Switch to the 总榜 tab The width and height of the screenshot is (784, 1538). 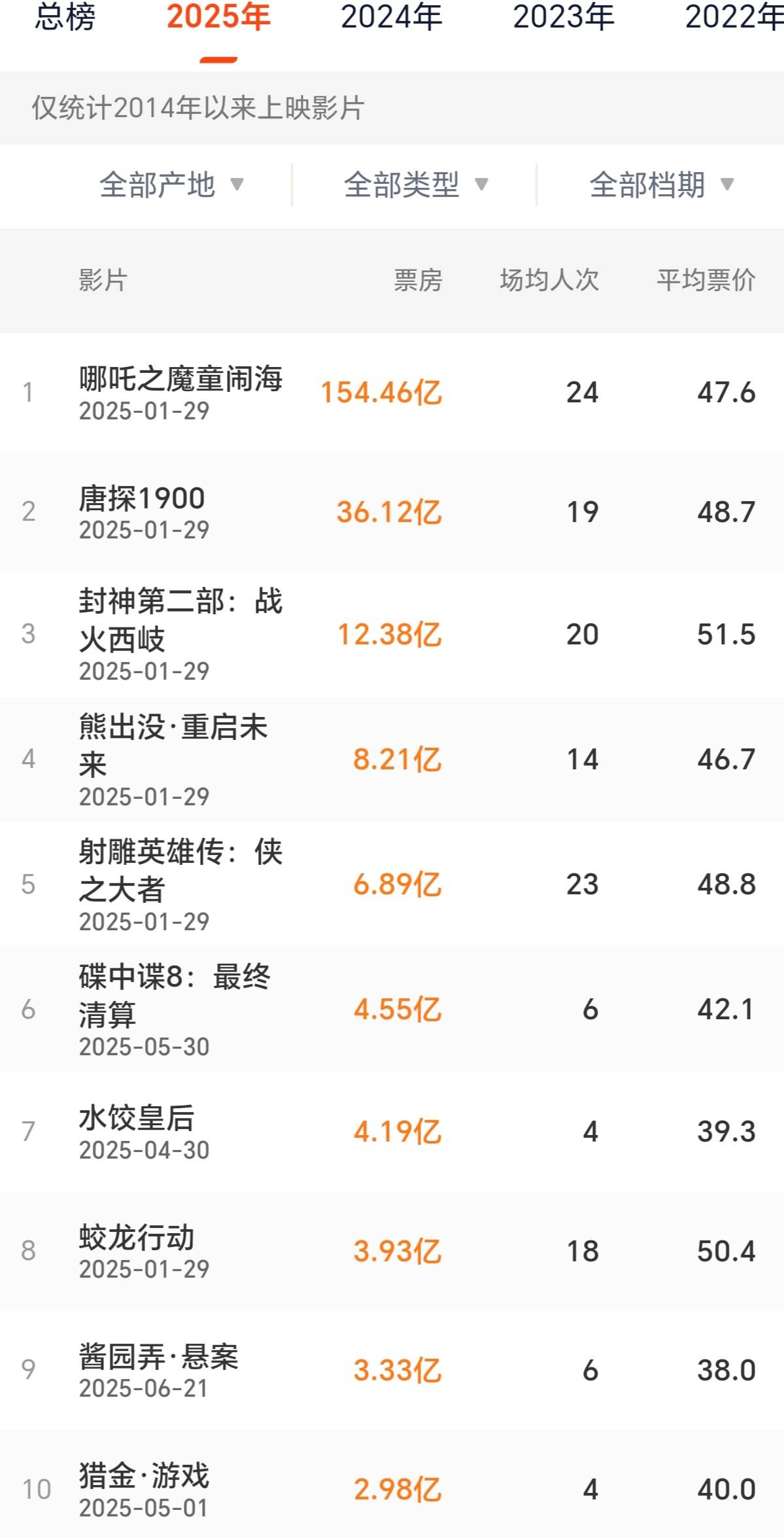(65, 17)
